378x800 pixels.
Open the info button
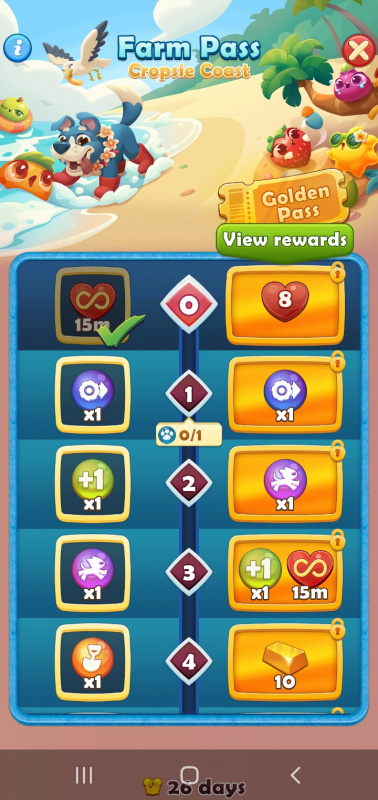(x=17, y=48)
